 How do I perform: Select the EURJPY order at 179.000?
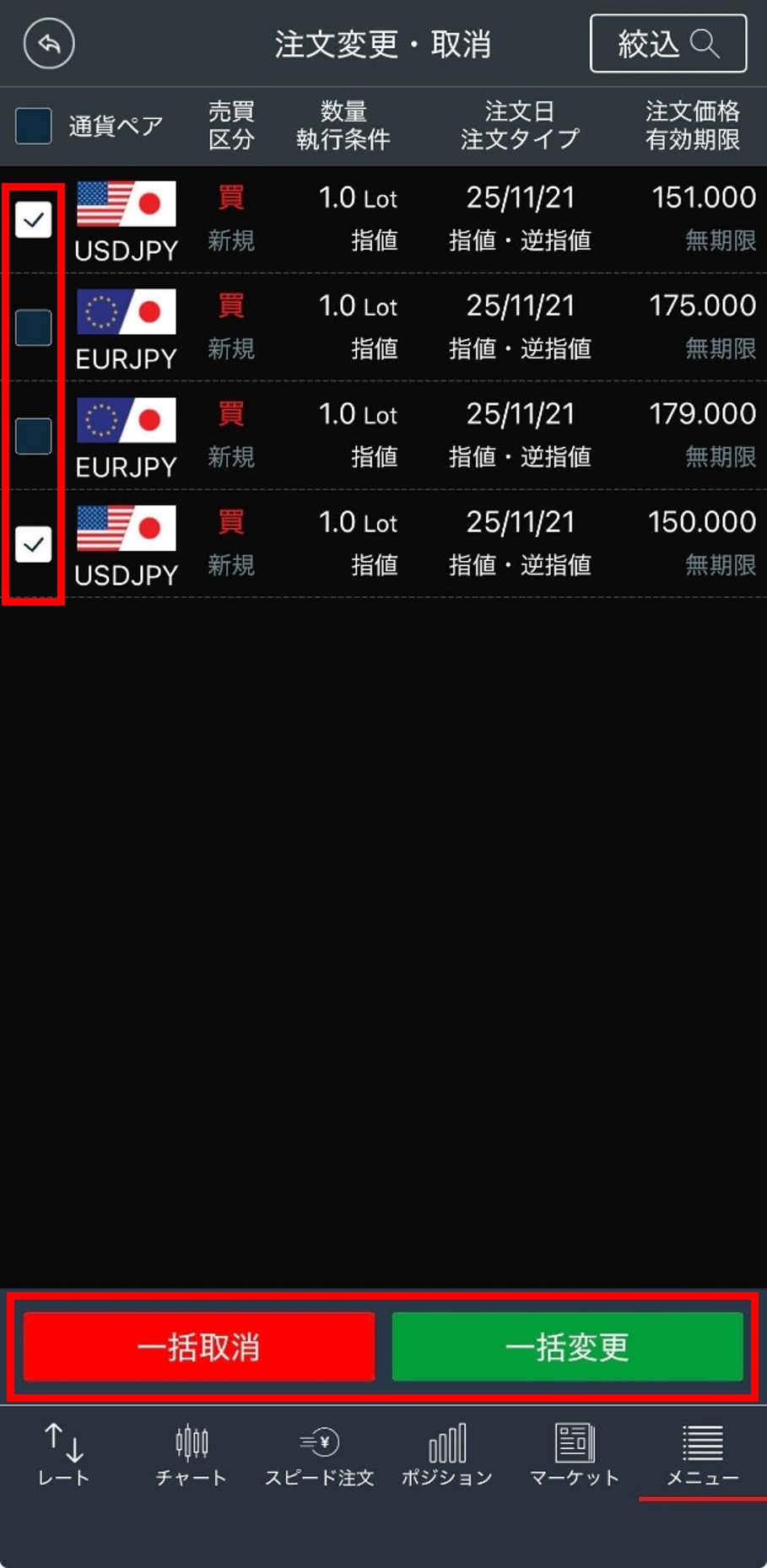click(34, 435)
